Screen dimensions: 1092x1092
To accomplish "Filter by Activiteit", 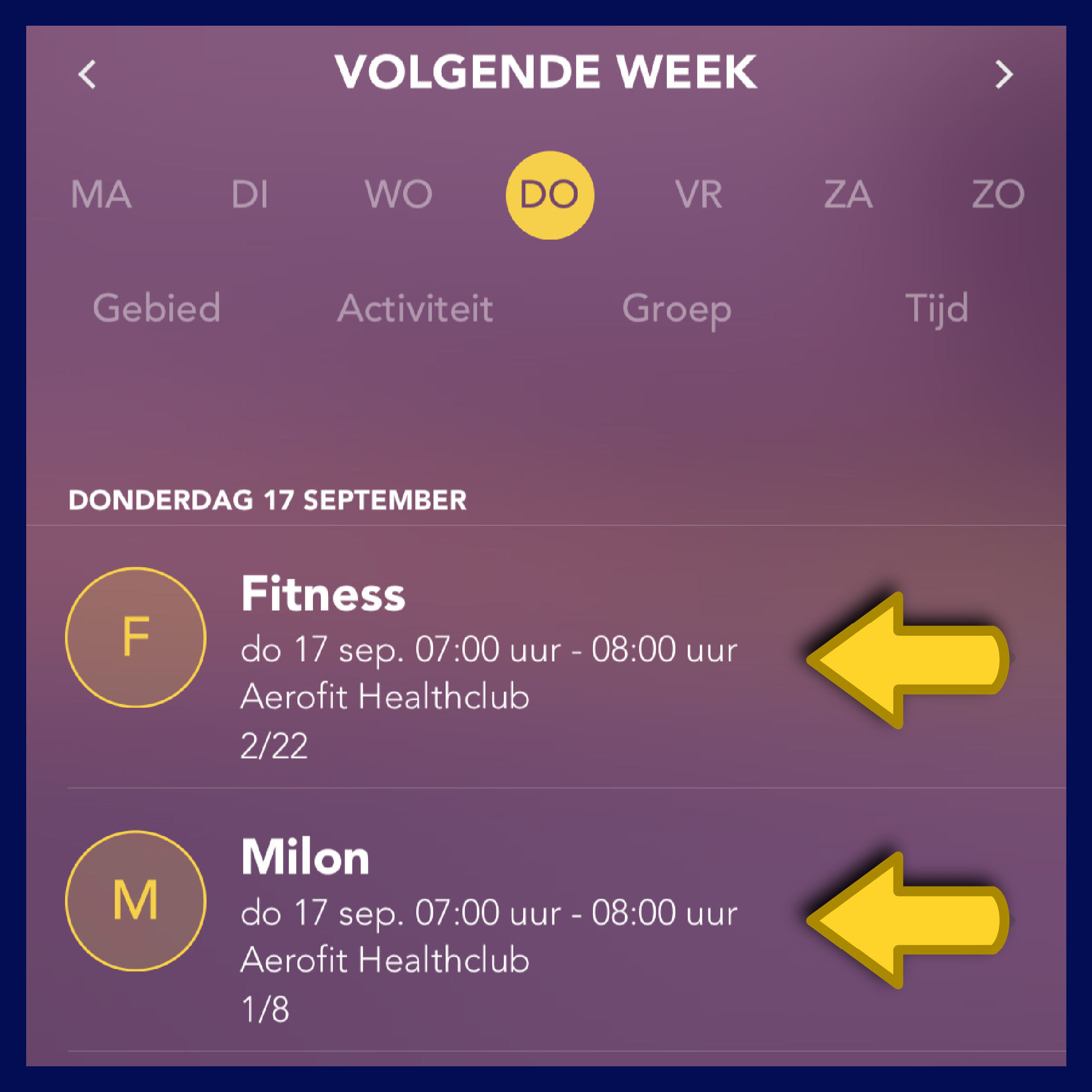I will tap(415, 309).
